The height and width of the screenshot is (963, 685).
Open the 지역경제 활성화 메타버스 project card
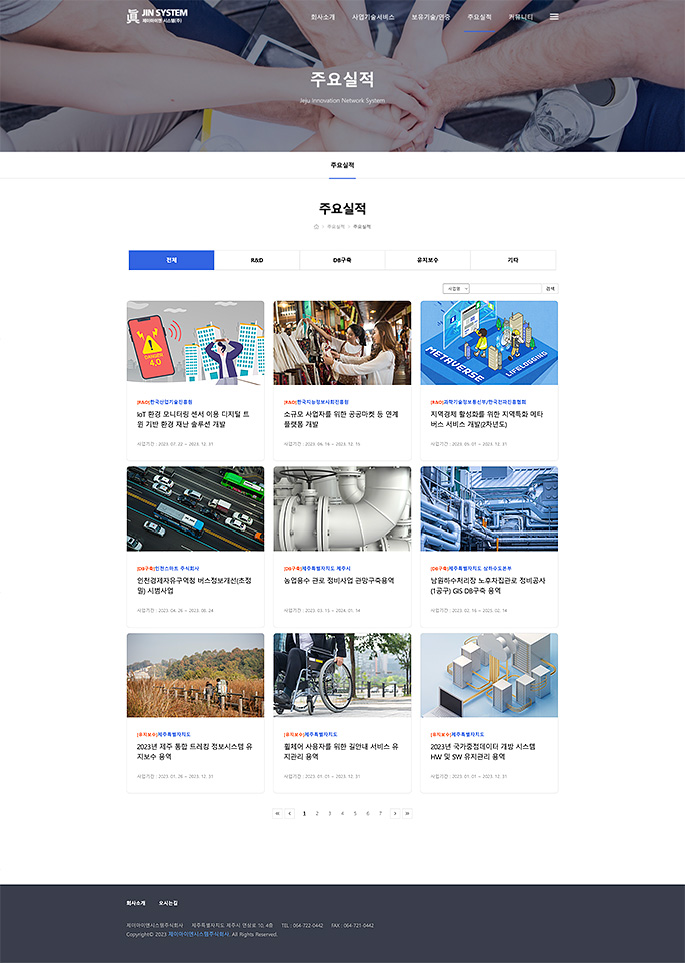[x=488, y=419]
